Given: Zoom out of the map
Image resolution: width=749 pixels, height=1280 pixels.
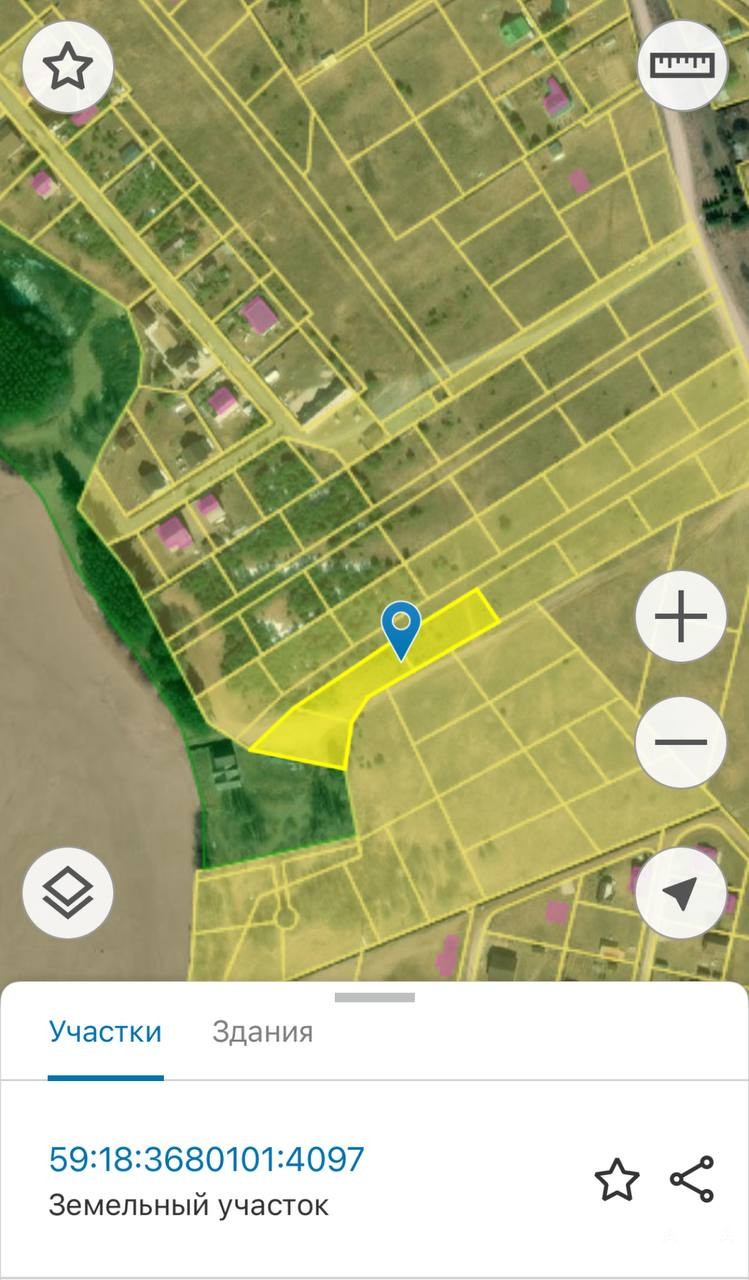Looking at the screenshot, I should click(681, 742).
